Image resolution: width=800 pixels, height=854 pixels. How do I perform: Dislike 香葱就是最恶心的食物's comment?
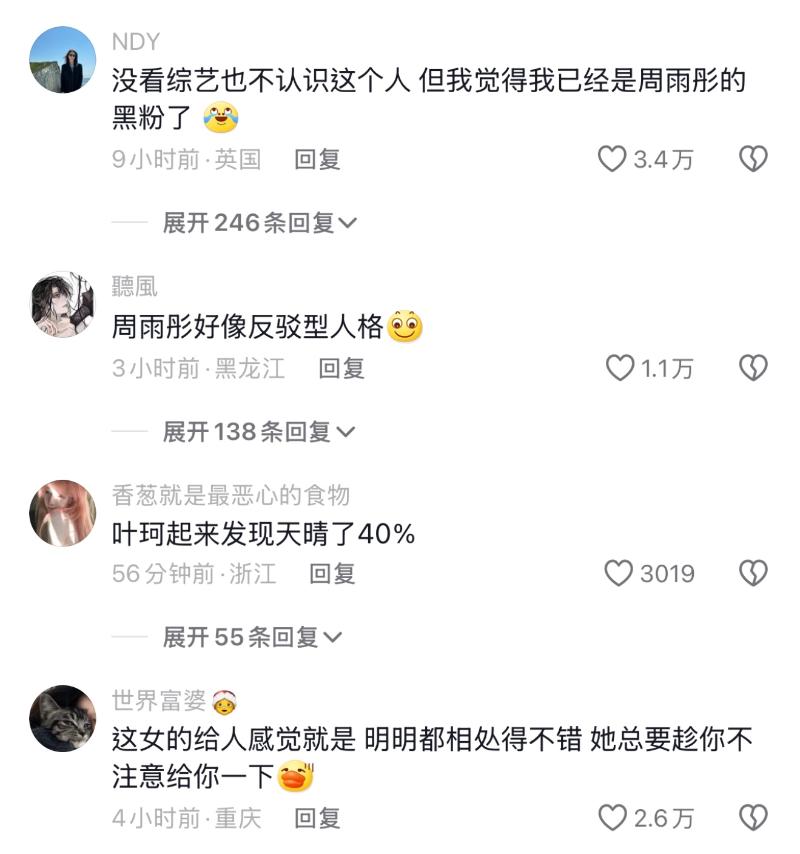pos(752,573)
